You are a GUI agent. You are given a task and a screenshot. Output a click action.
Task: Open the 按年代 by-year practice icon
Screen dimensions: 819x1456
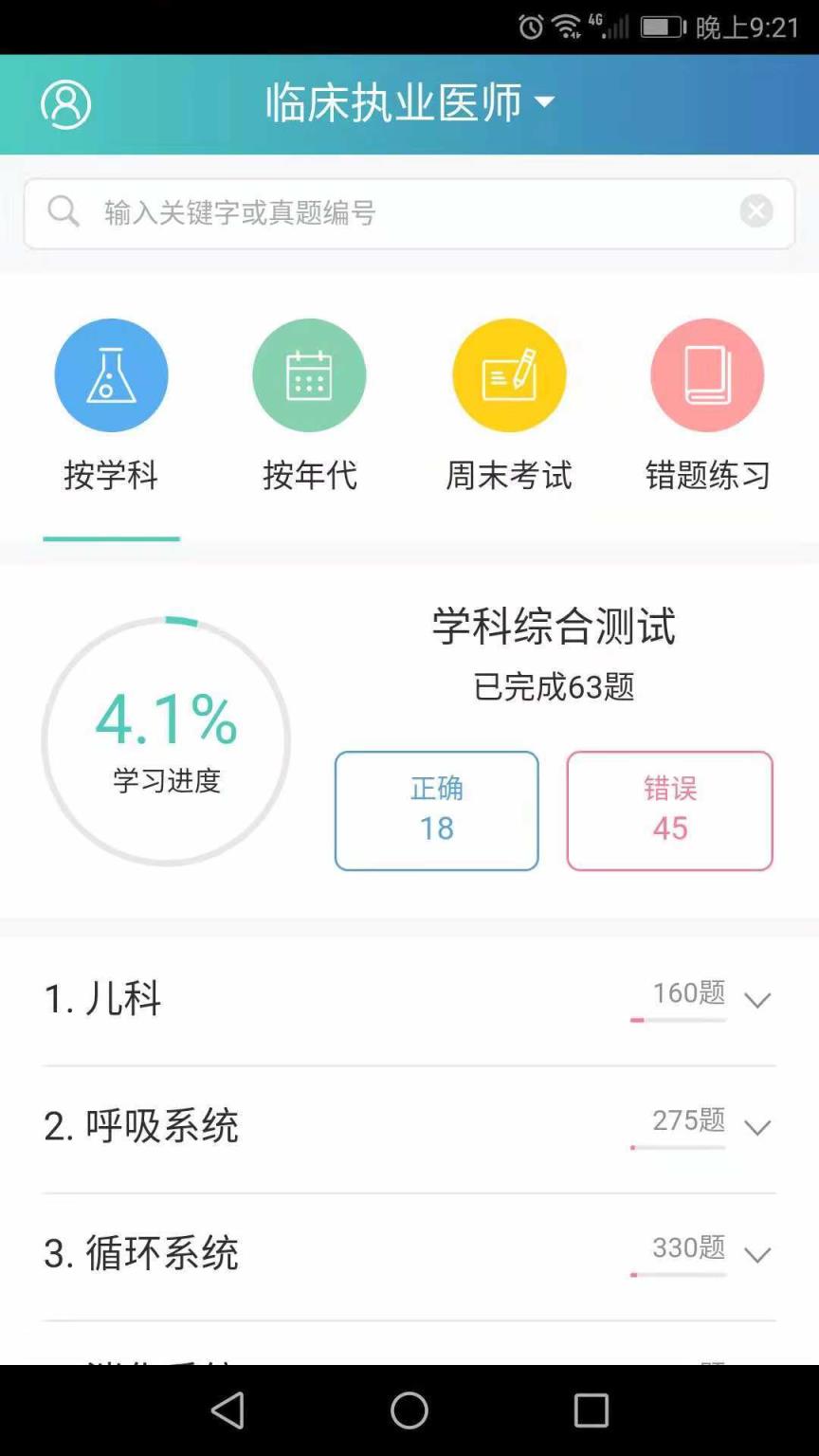[x=309, y=374]
